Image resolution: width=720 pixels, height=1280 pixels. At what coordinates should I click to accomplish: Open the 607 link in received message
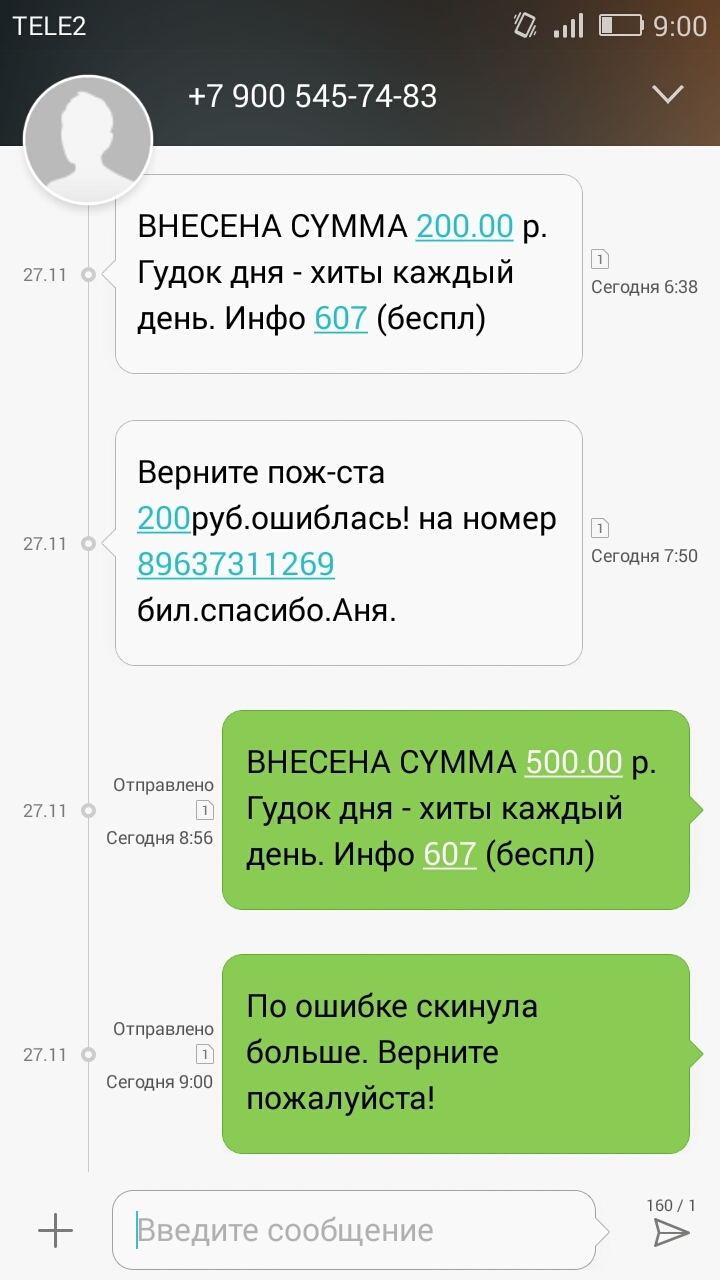click(341, 318)
